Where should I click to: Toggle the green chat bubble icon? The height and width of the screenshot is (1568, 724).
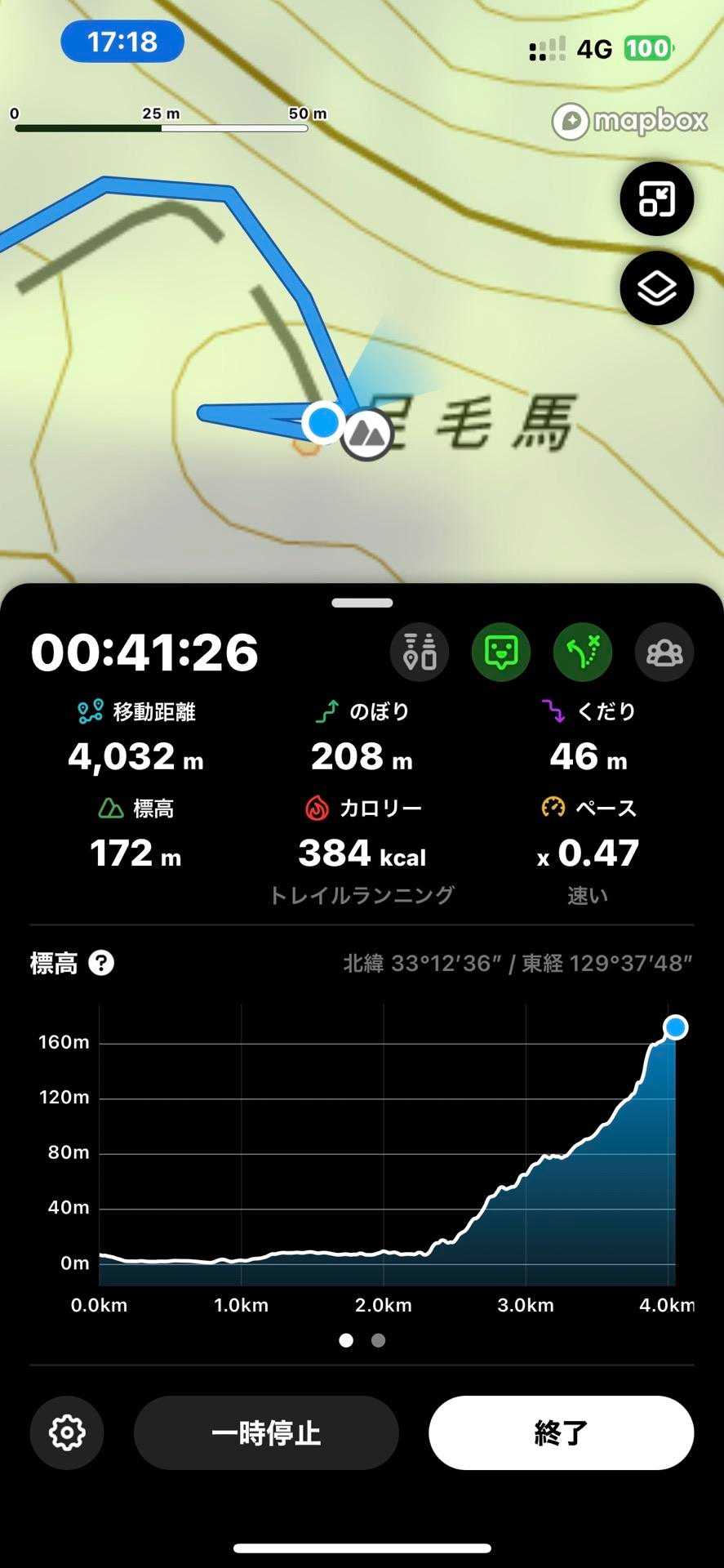click(x=501, y=652)
